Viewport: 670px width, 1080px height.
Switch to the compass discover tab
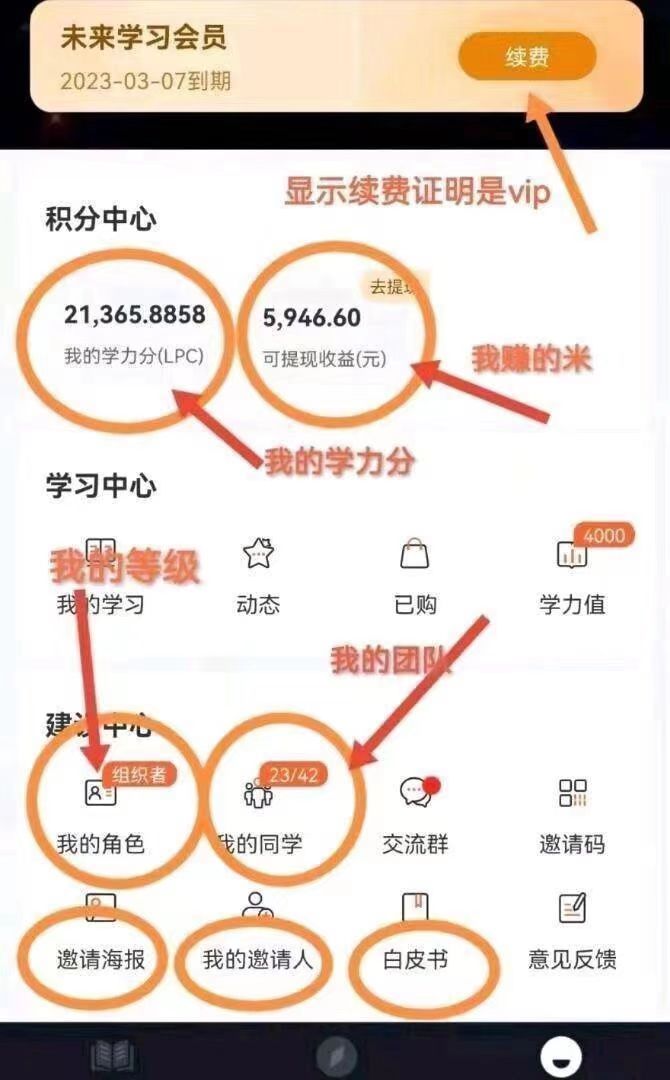[x=335, y=1056]
